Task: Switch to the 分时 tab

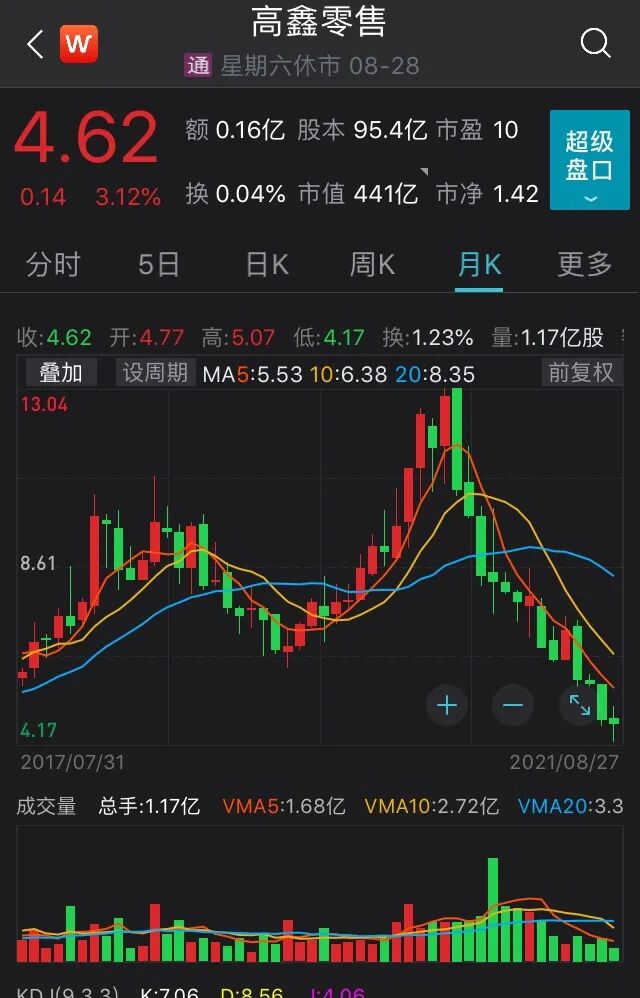Action: pos(53,264)
